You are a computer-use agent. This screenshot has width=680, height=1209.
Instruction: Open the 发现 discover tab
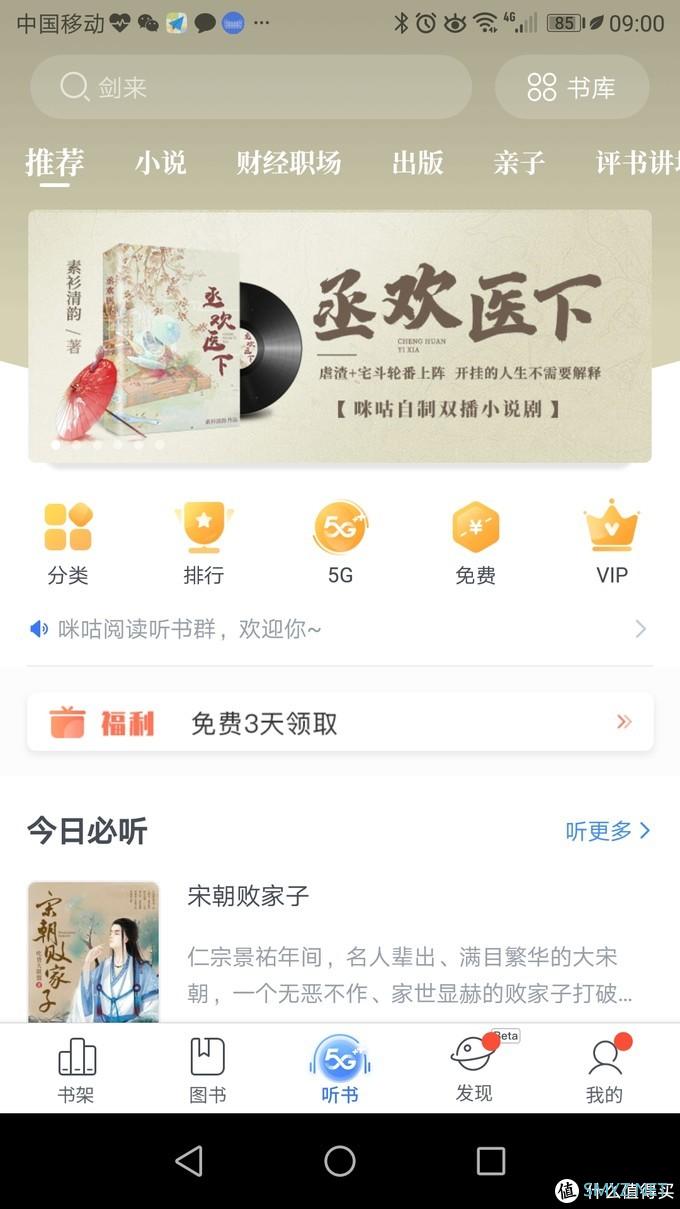pyautogui.click(x=474, y=1070)
